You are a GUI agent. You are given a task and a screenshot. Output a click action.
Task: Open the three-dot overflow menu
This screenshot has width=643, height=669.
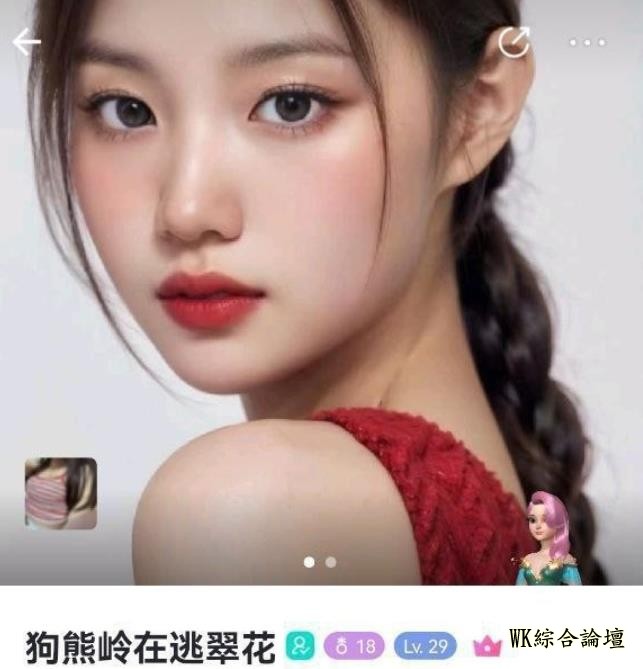click(587, 43)
